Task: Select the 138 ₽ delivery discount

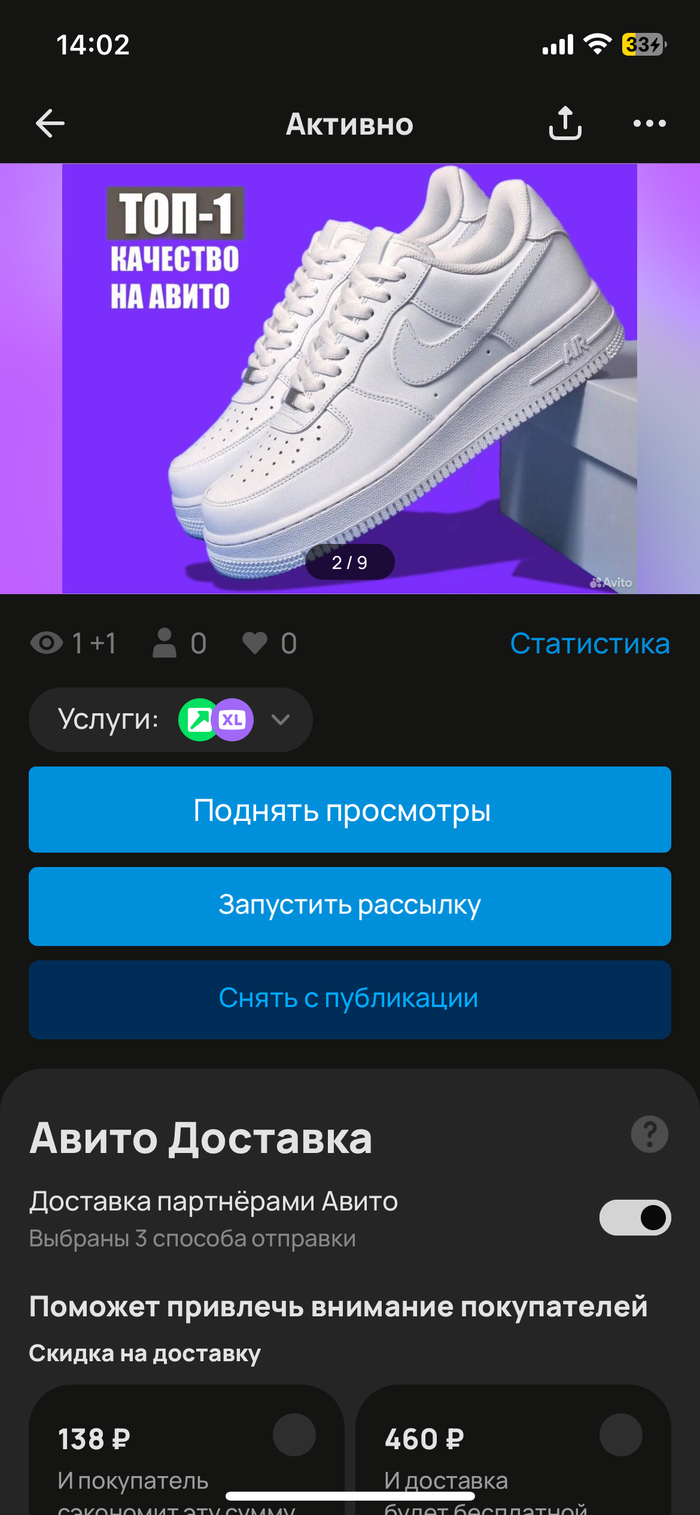Action: click(x=294, y=1436)
